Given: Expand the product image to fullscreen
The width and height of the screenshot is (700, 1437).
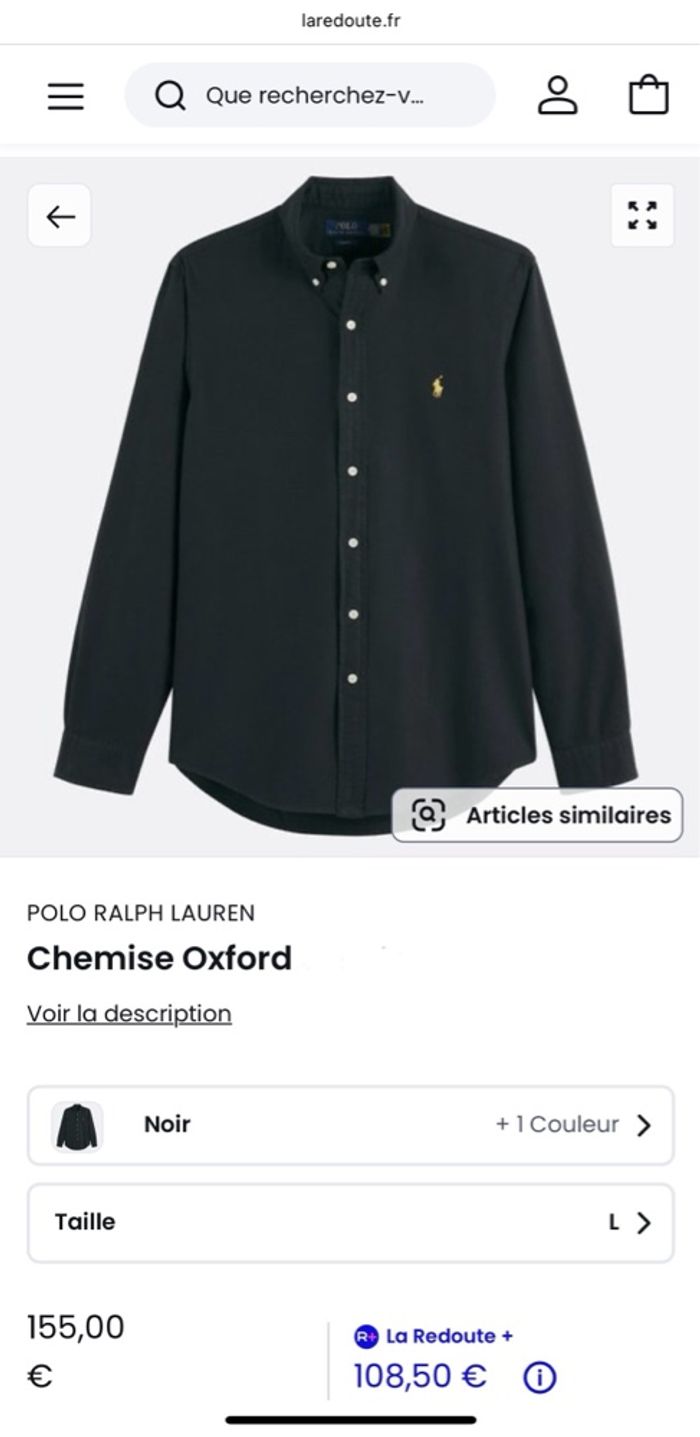Looking at the screenshot, I should [x=642, y=216].
